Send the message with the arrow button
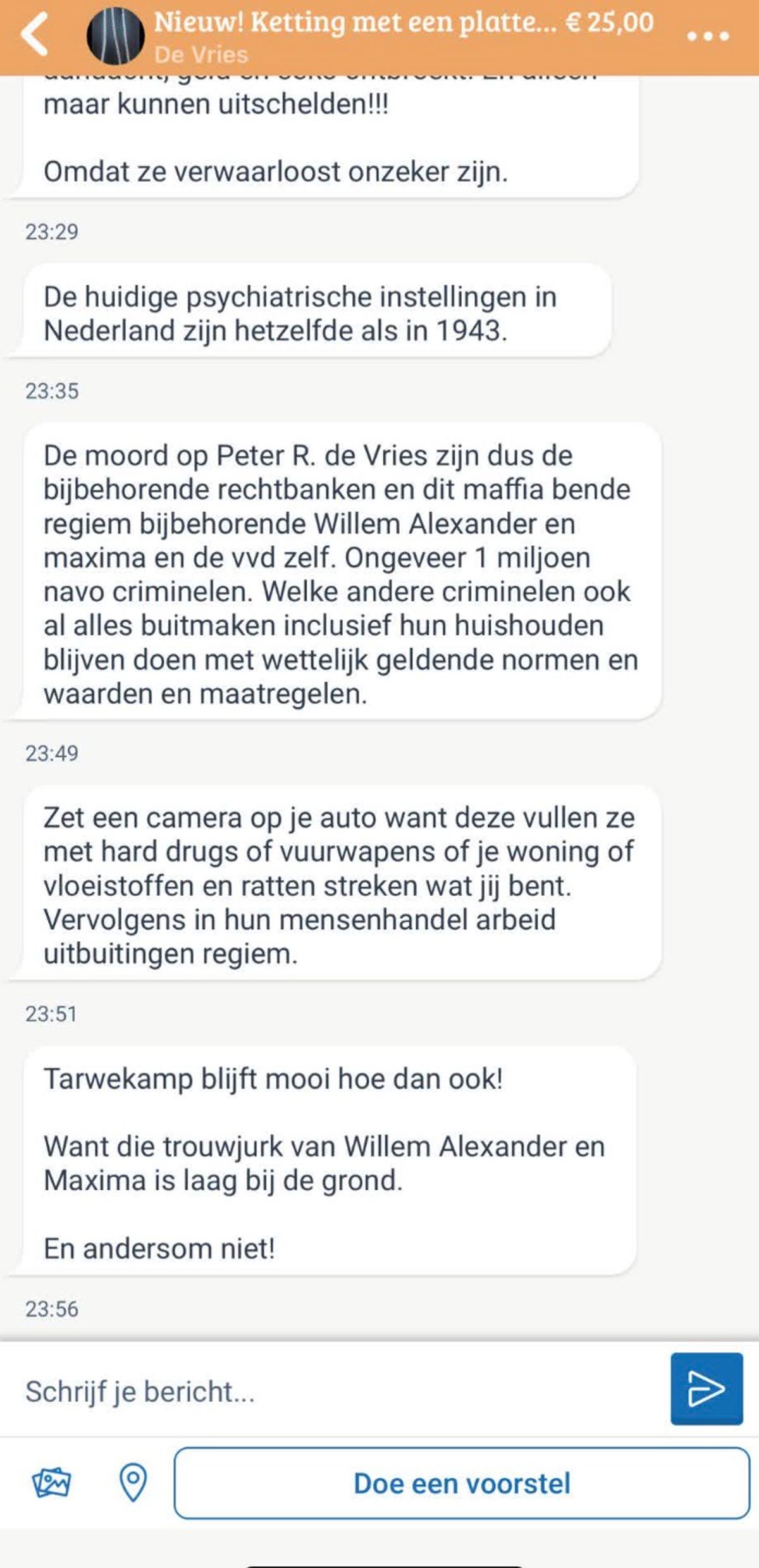The width and height of the screenshot is (759, 1568). (x=706, y=1390)
